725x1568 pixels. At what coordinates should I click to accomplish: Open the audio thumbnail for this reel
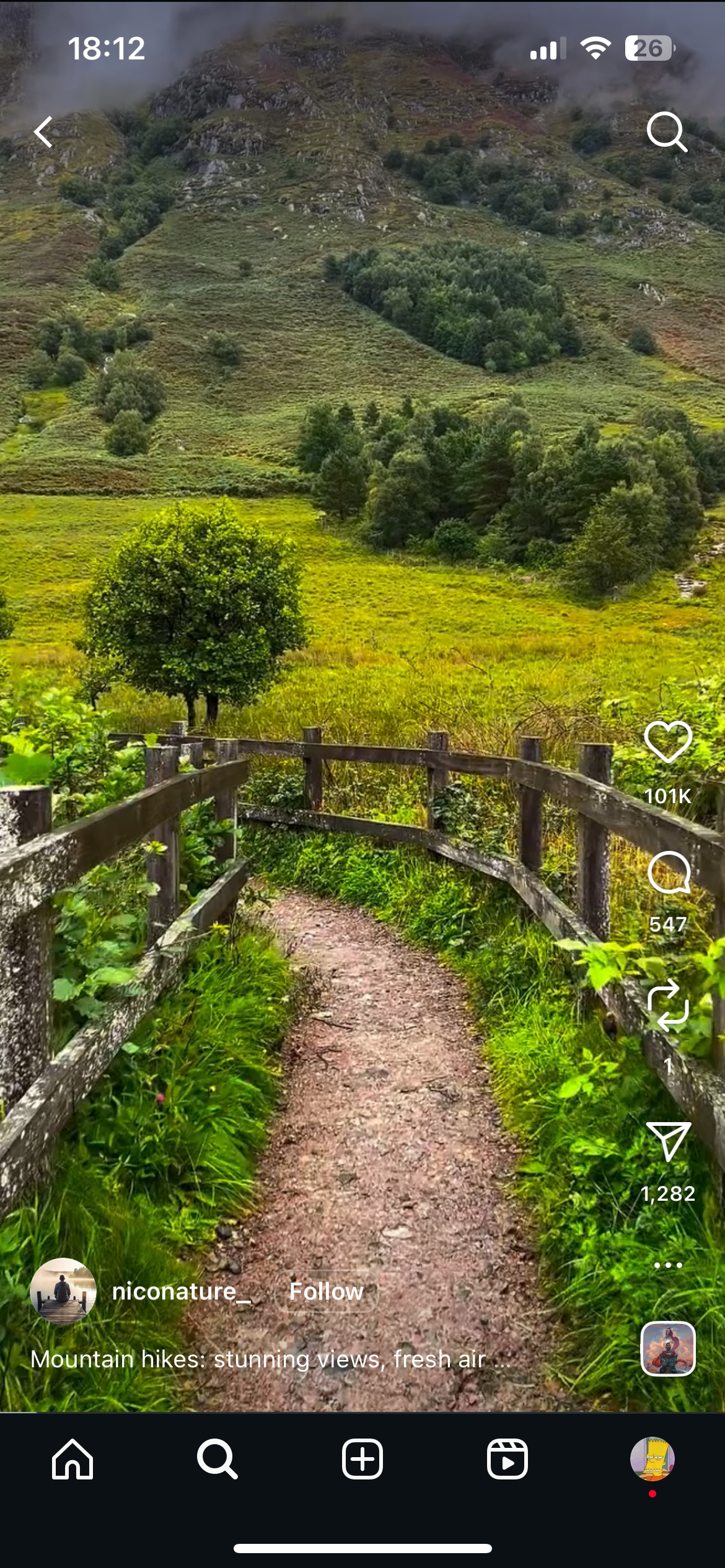[668, 1348]
